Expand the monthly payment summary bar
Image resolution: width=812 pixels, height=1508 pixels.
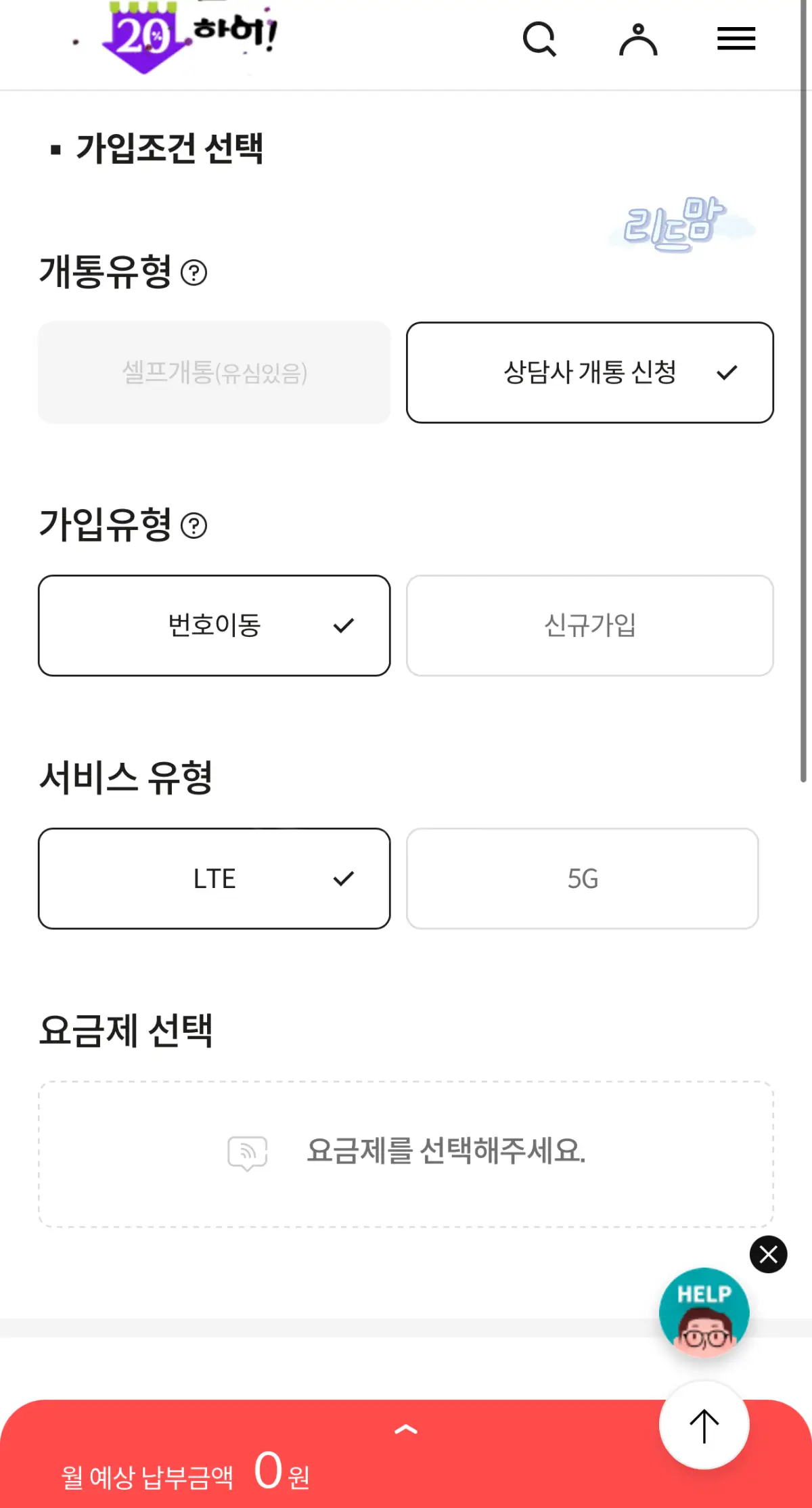coord(406,1428)
